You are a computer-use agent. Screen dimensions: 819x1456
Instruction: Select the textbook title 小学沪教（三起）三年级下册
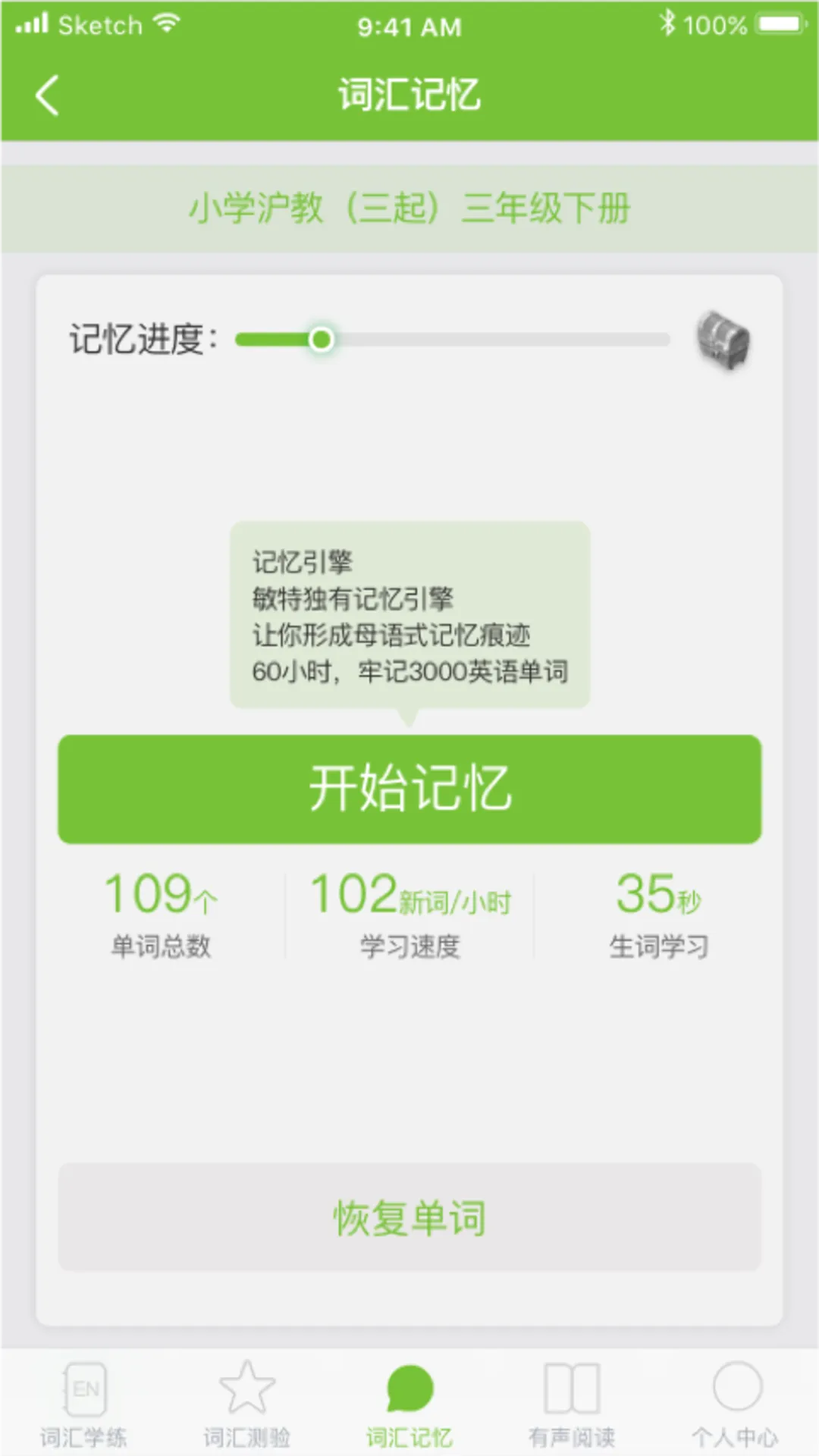coord(409,210)
